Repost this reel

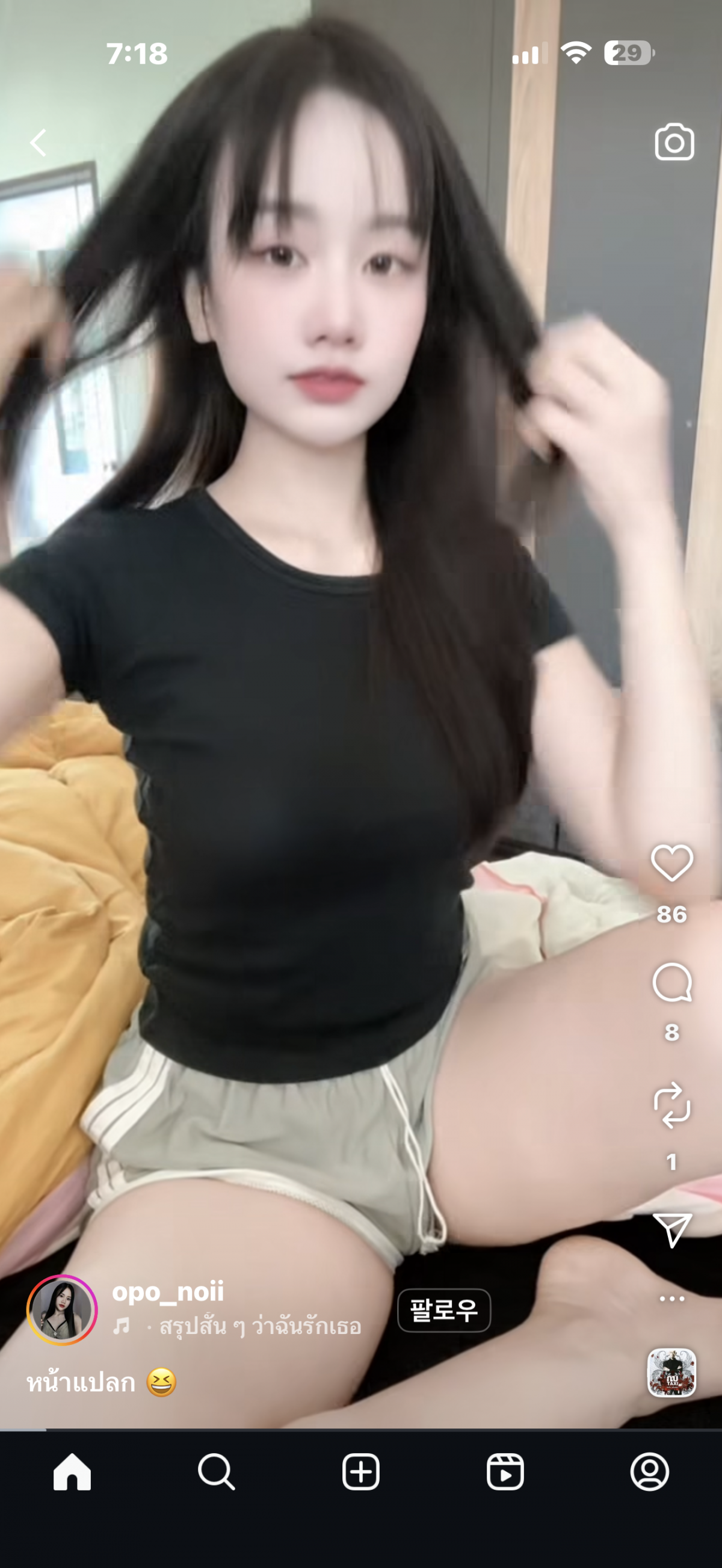point(671,1105)
